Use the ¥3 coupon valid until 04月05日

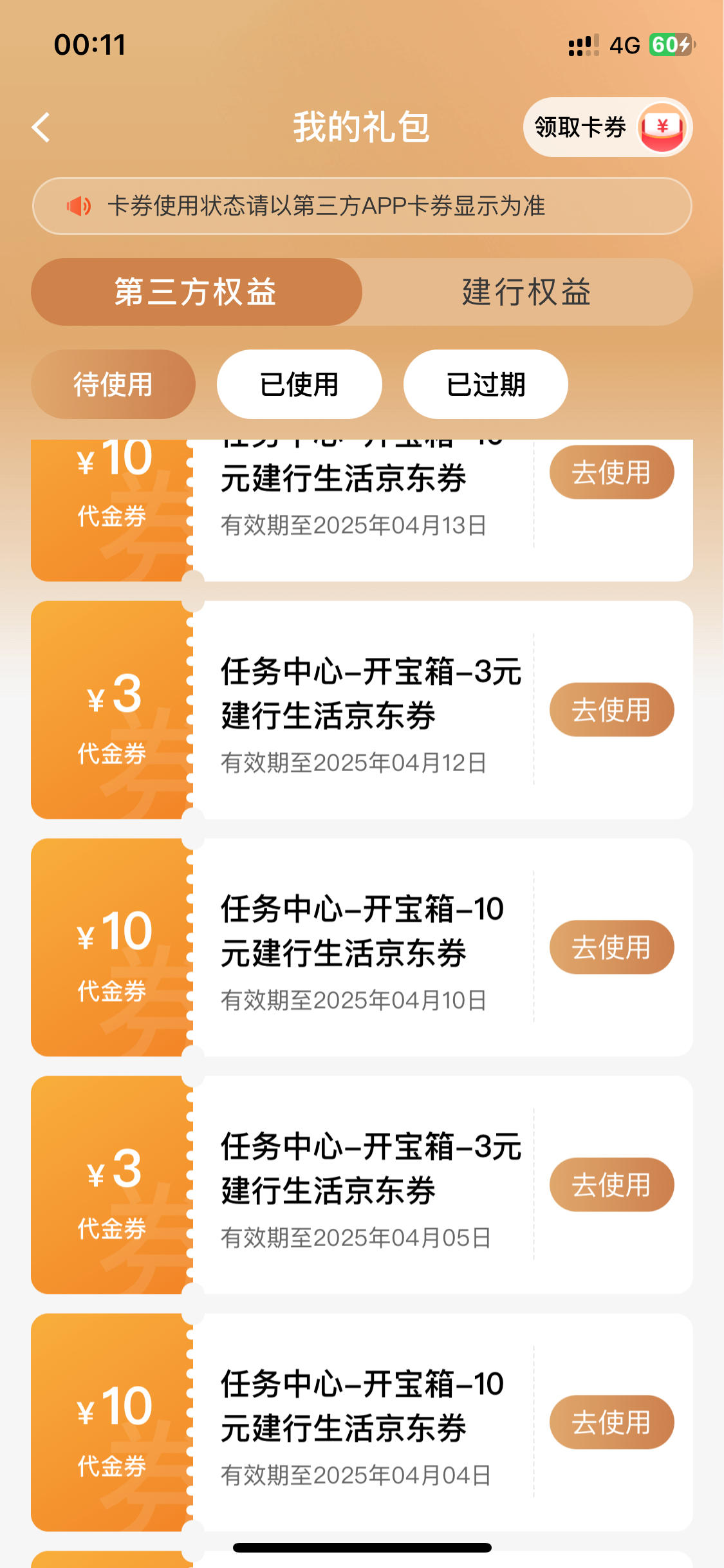[611, 1184]
